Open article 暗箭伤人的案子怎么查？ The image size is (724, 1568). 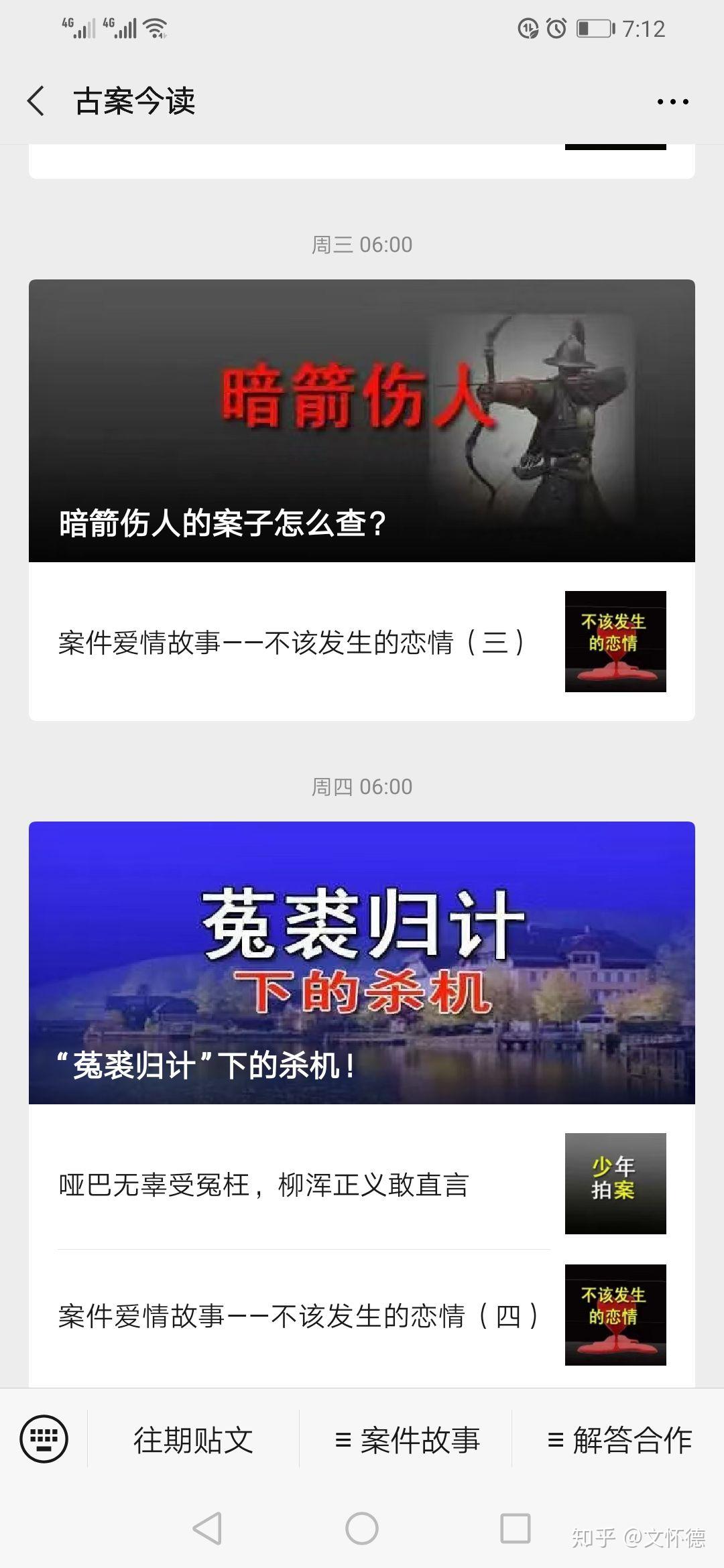(362, 421)
